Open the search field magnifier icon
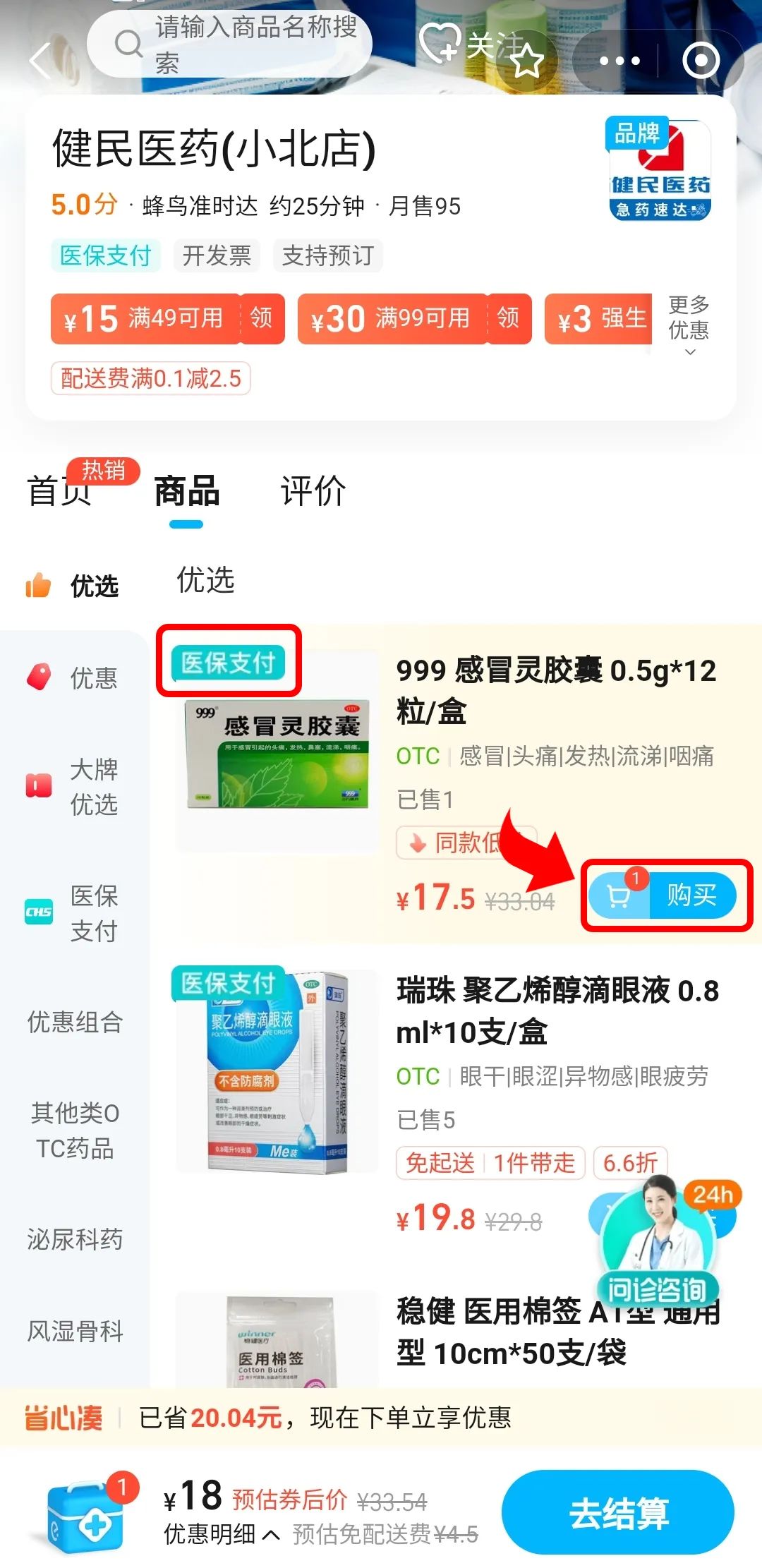Image resolution: width=762 pixels, height=1568 pixels. click(128, 45)
